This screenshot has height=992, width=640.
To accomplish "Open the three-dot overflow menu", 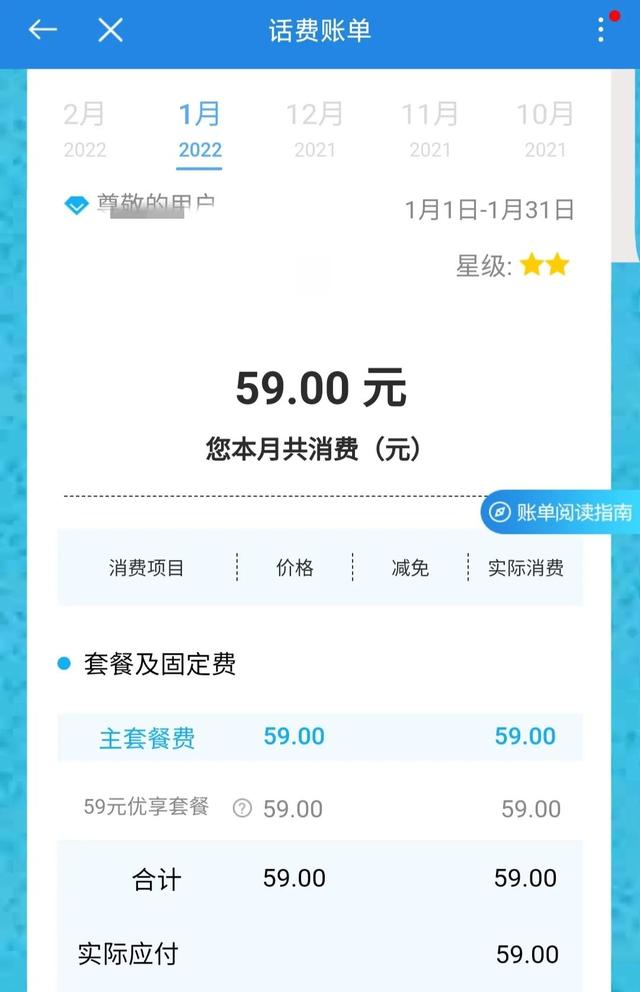I will pyautogui.click(x=601, y=30).
